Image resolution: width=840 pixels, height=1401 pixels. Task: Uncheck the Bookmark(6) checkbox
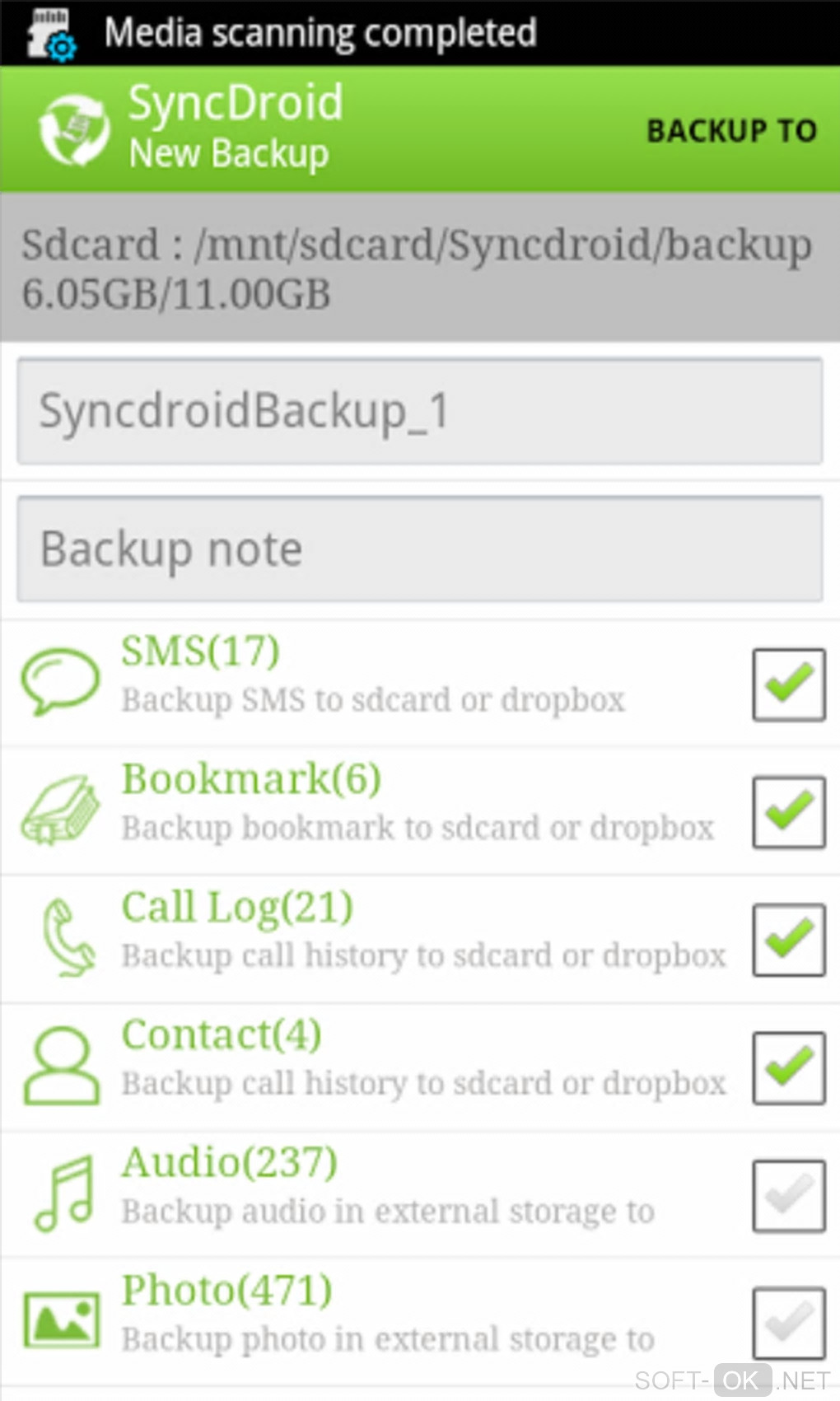click(x=788, y=812)
